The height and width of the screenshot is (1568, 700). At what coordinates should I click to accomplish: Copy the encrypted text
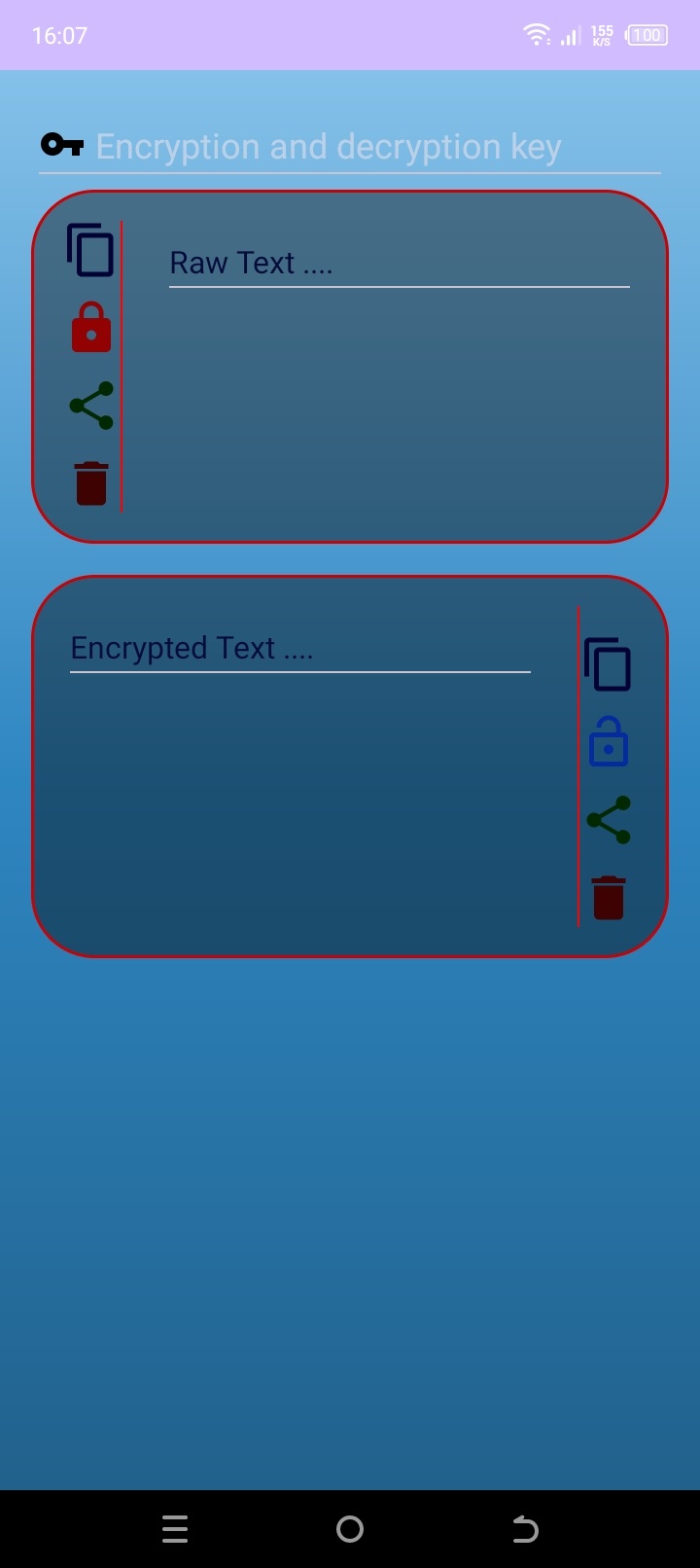(608, 664)
